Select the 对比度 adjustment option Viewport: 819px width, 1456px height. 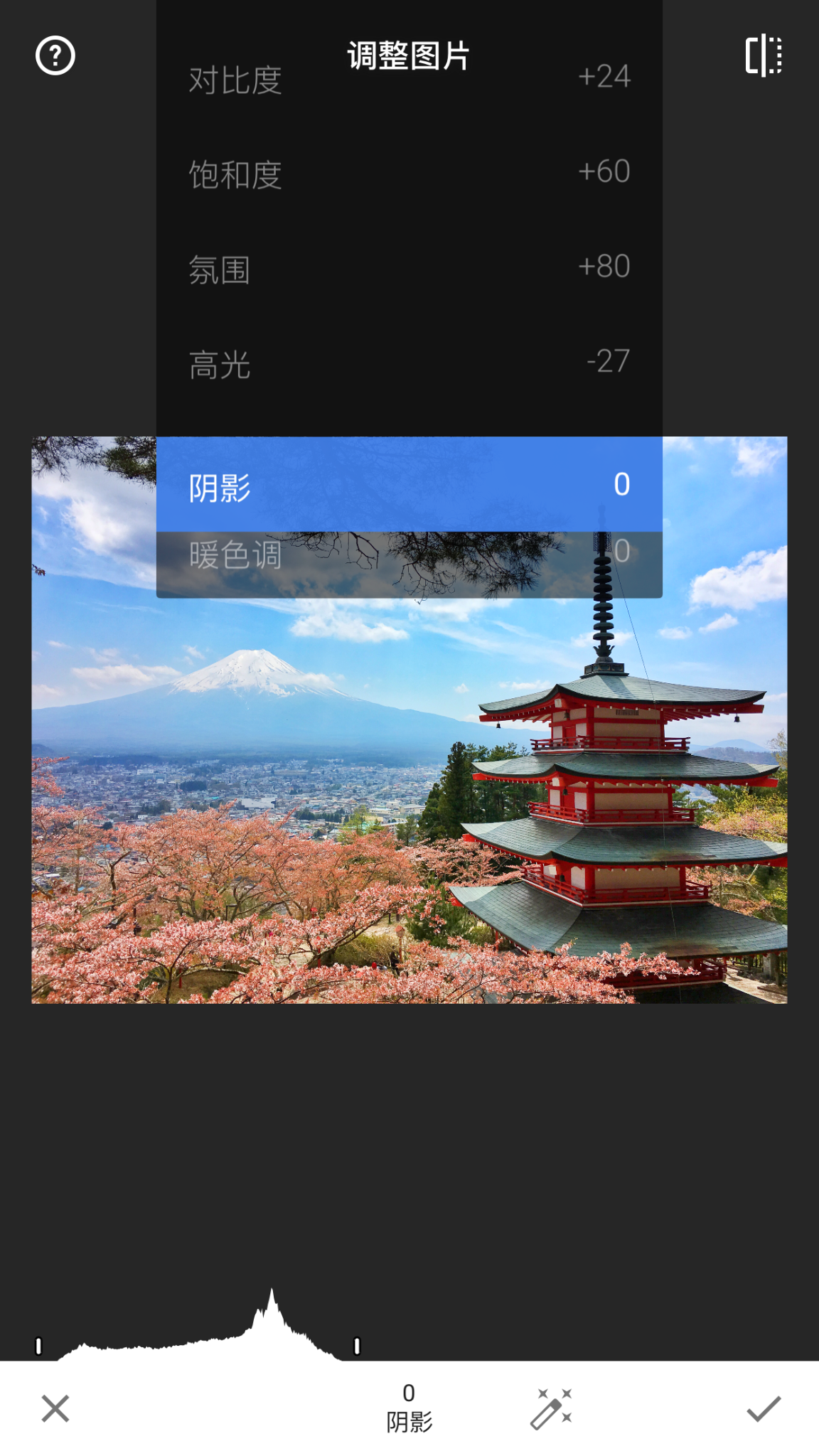(x=409, y=79)
